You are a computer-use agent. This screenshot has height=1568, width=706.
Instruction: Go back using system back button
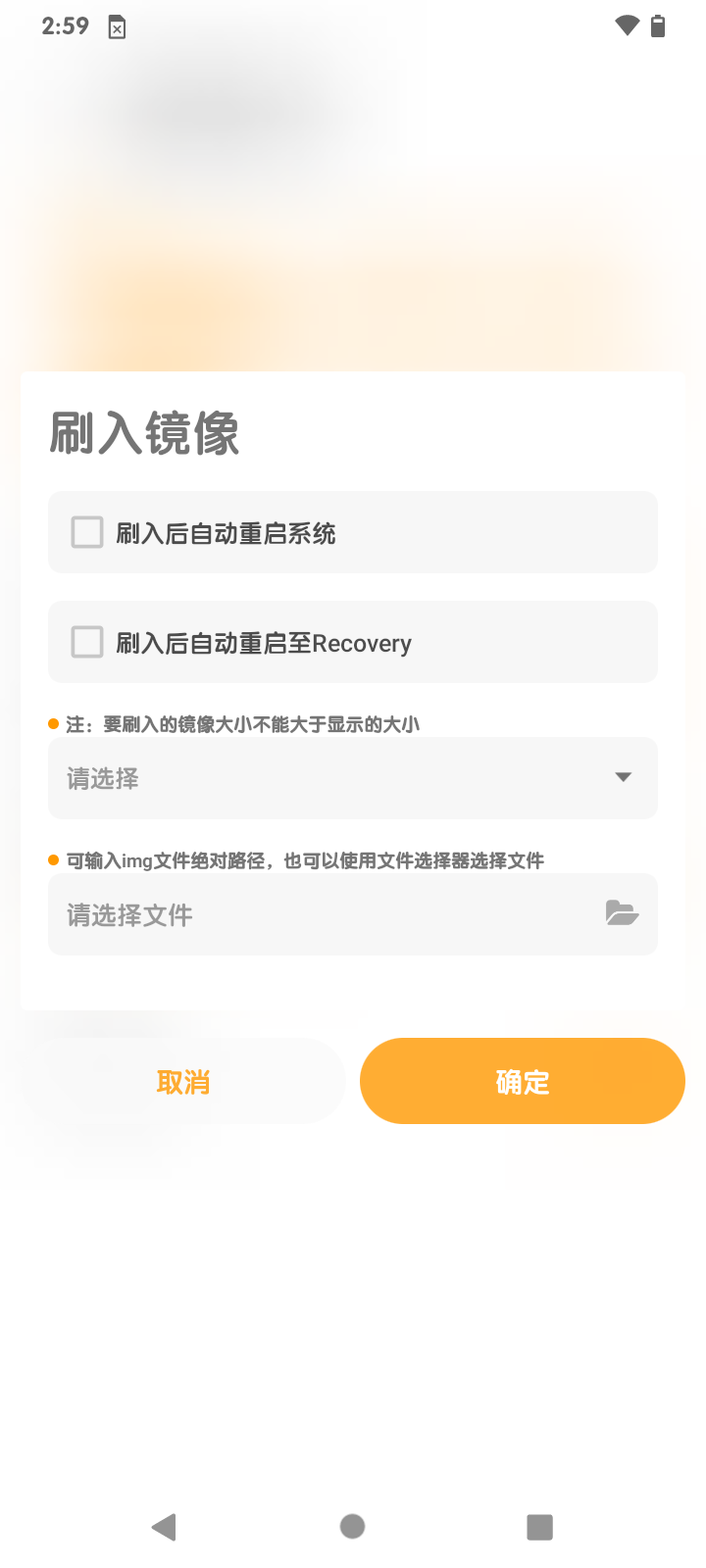[164, 1527]
